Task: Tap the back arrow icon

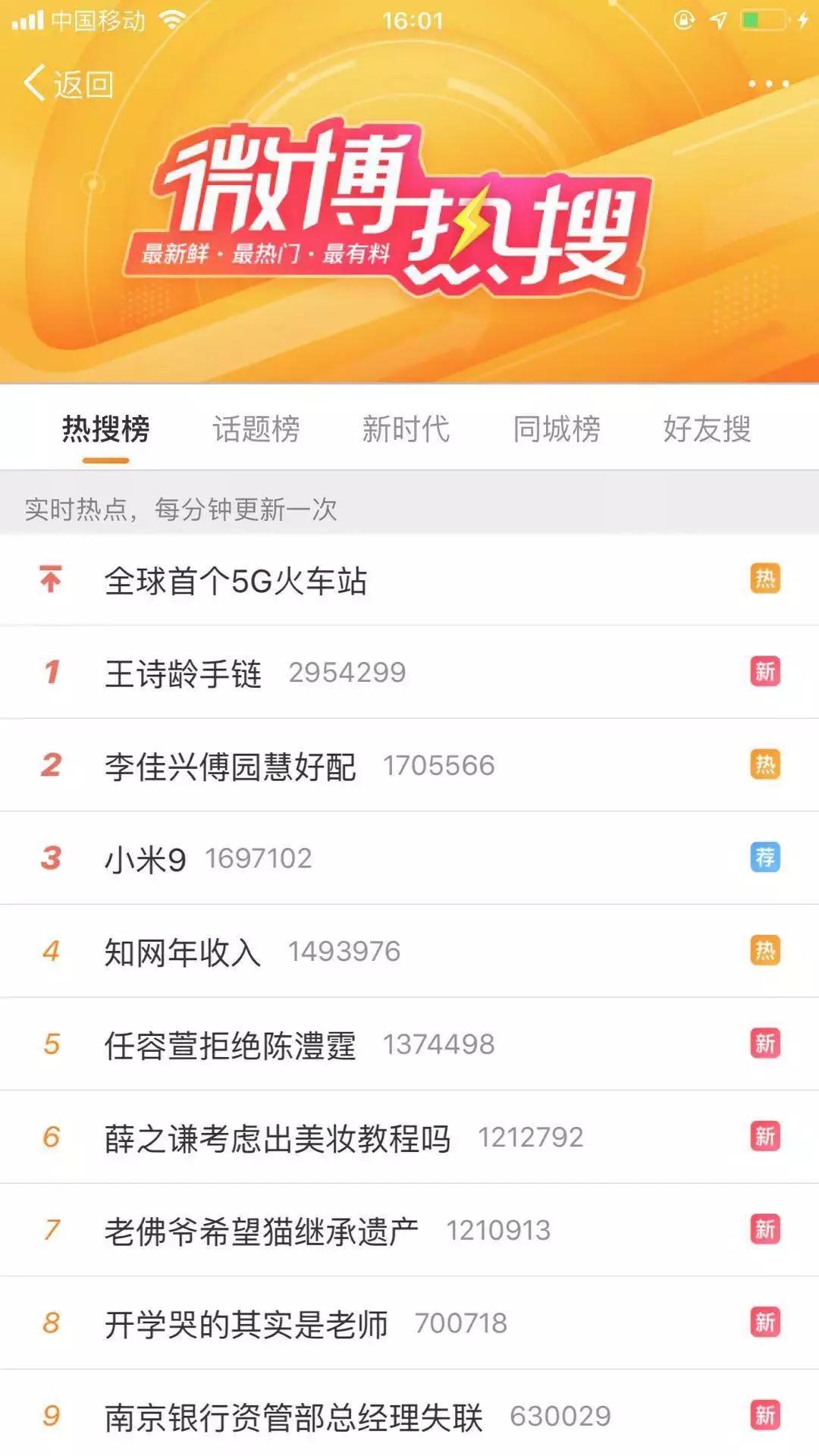Action: (x=34, y=83)
